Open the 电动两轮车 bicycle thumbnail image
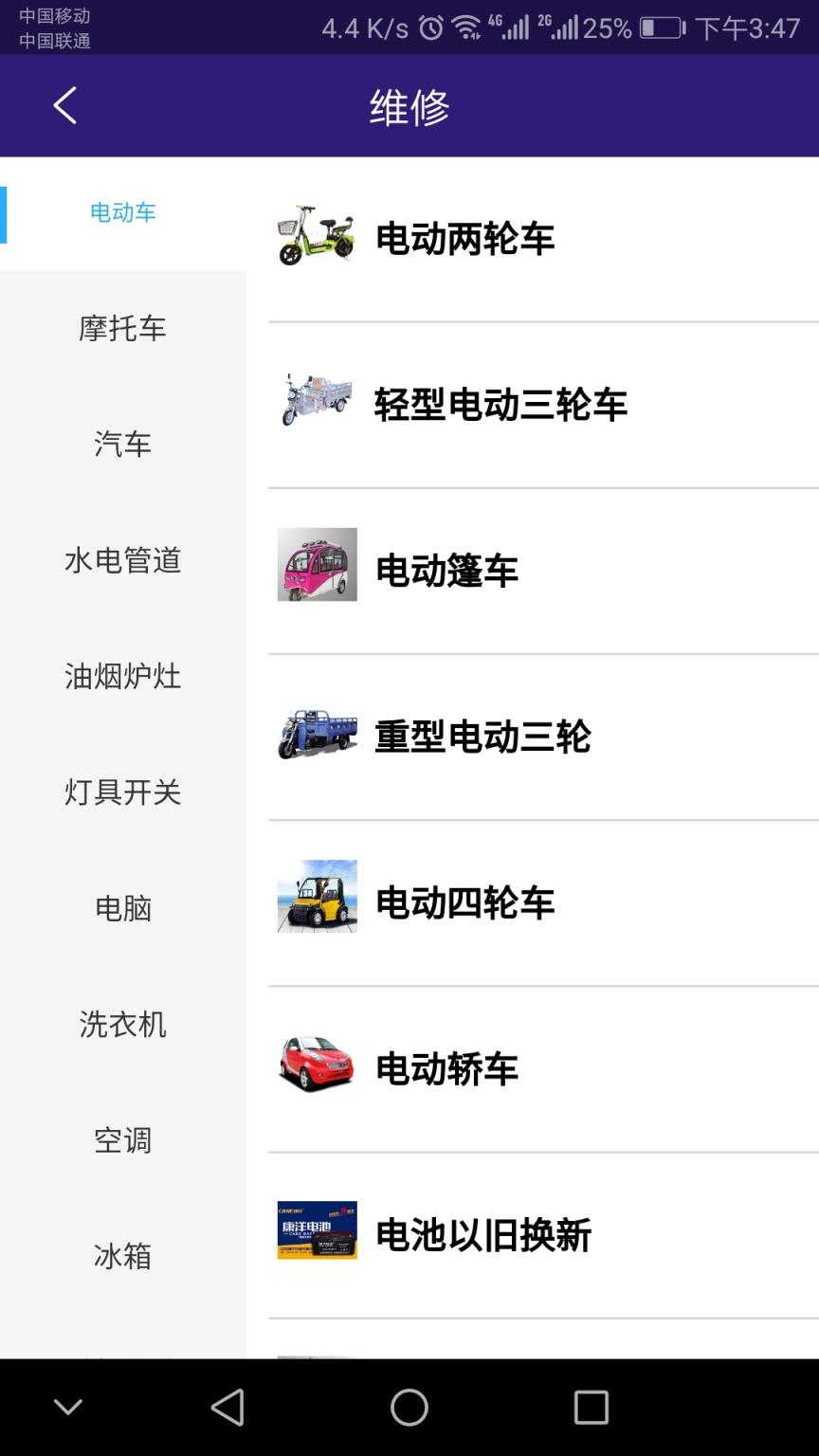 click(317, 238)
